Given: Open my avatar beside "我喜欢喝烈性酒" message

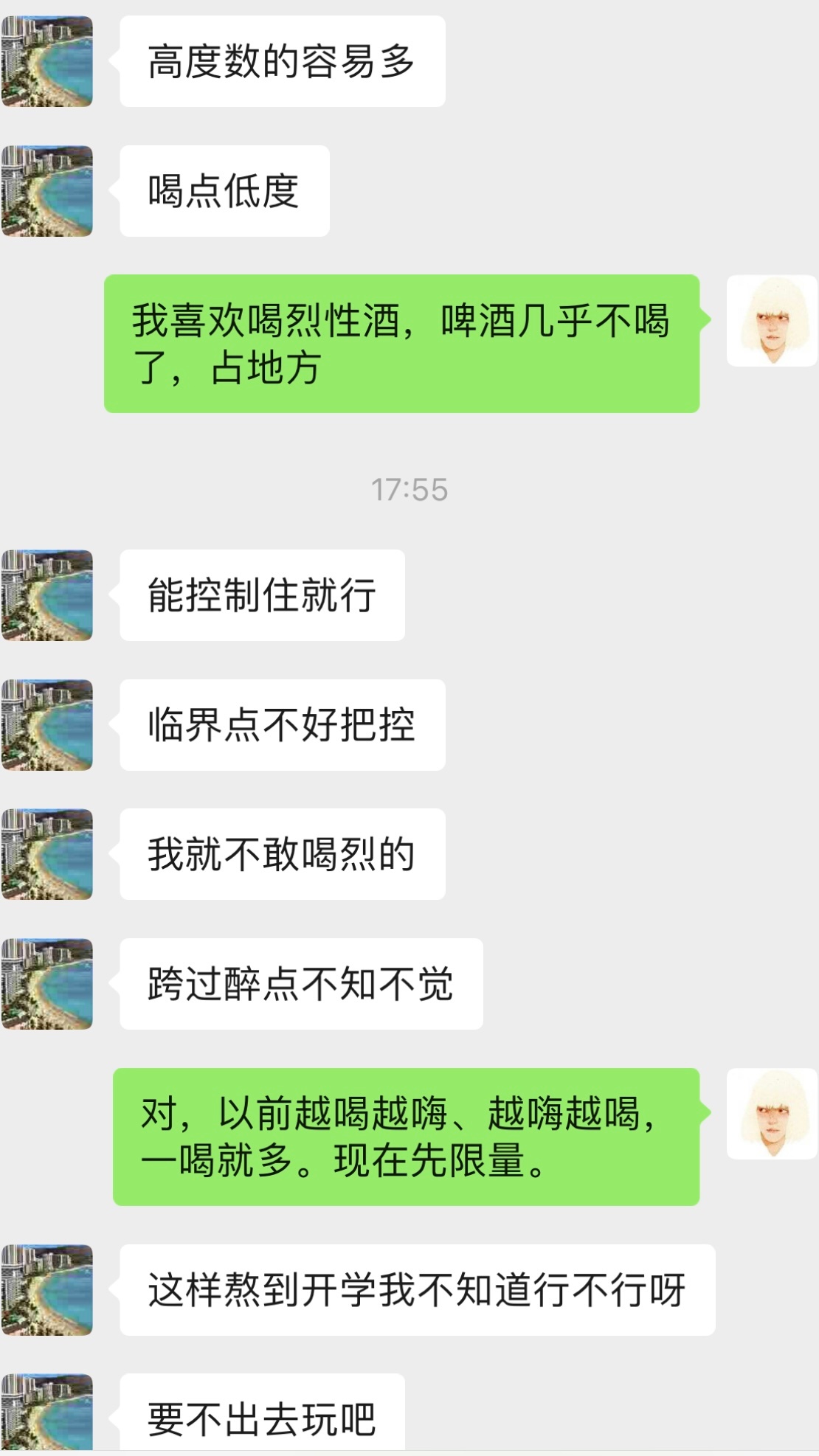Looking at the screenshot, I should 772,321.
